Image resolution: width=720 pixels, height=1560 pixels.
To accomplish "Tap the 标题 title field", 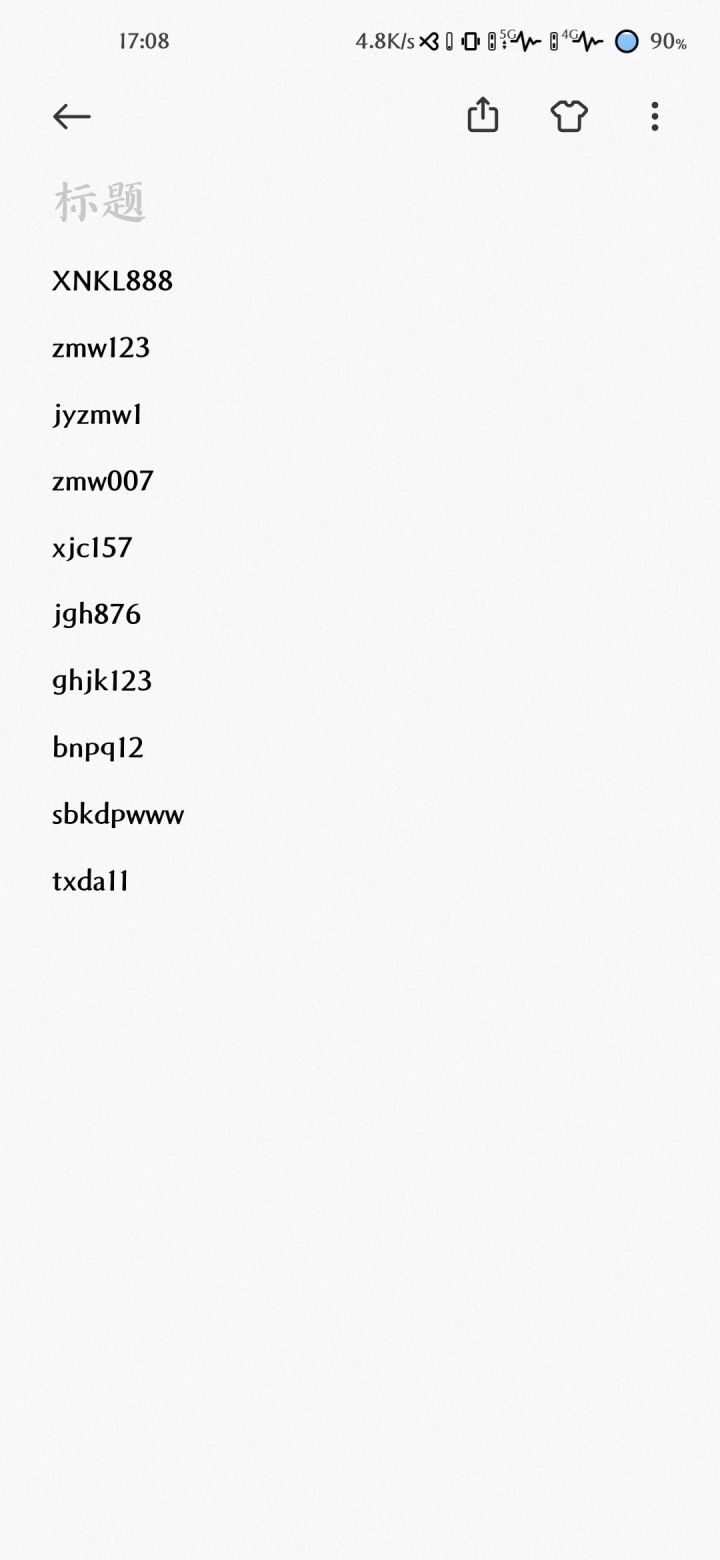I will [360, 202].
